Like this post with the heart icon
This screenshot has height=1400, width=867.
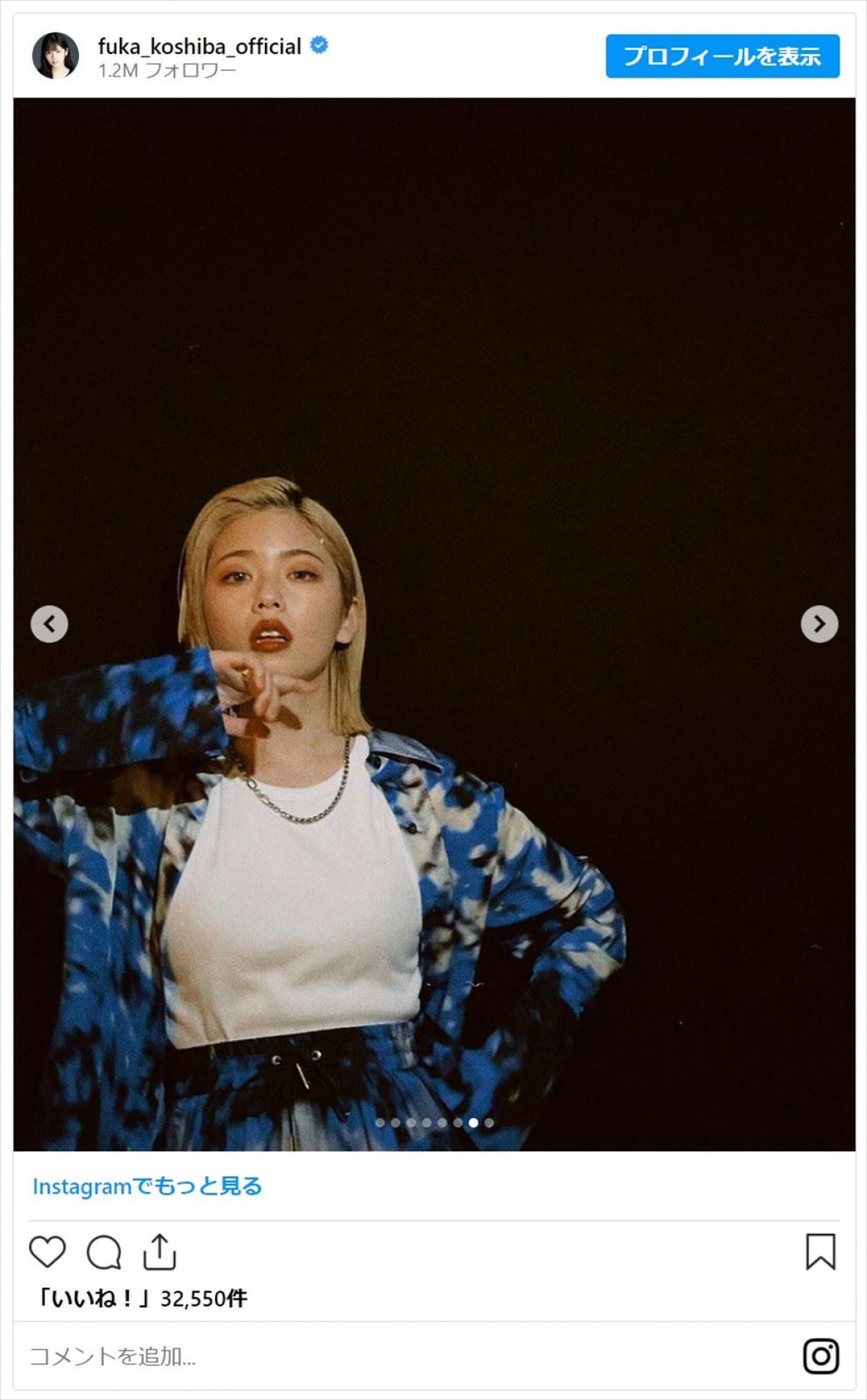[x=48, y=1251]
